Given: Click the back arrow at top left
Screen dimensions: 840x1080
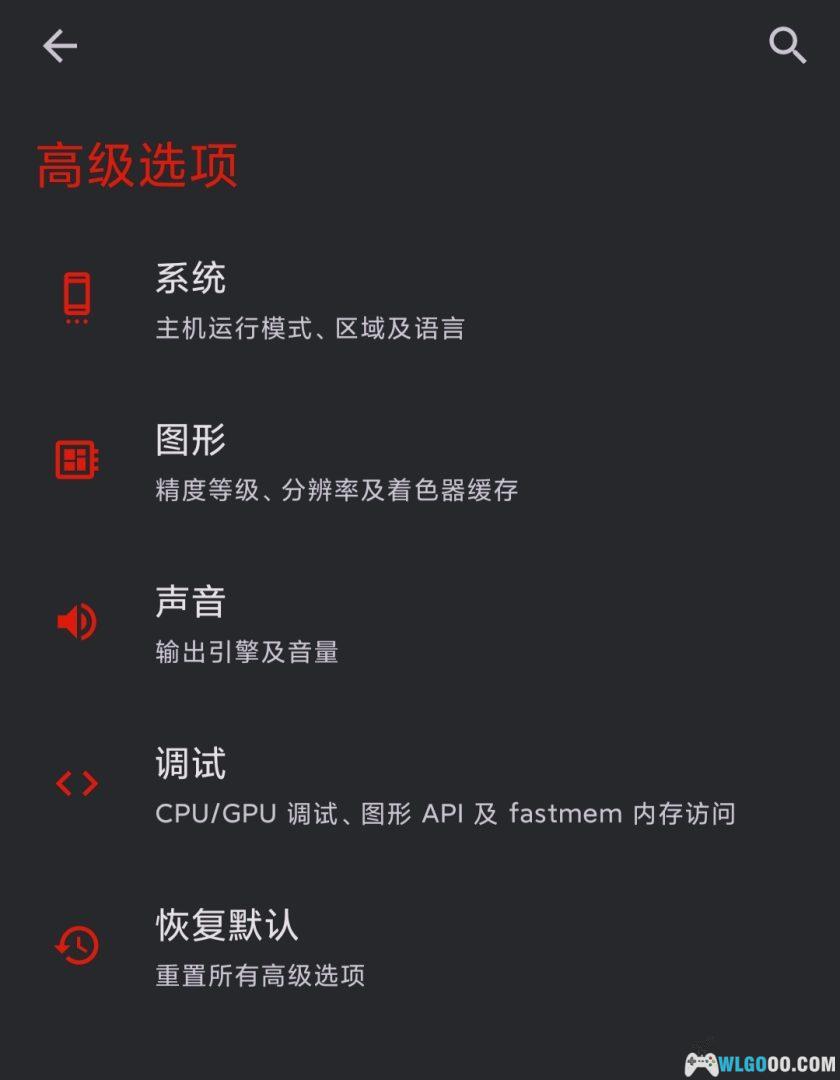Looking at the screenshot, I should pyautogui.click(x=60, y=46).
